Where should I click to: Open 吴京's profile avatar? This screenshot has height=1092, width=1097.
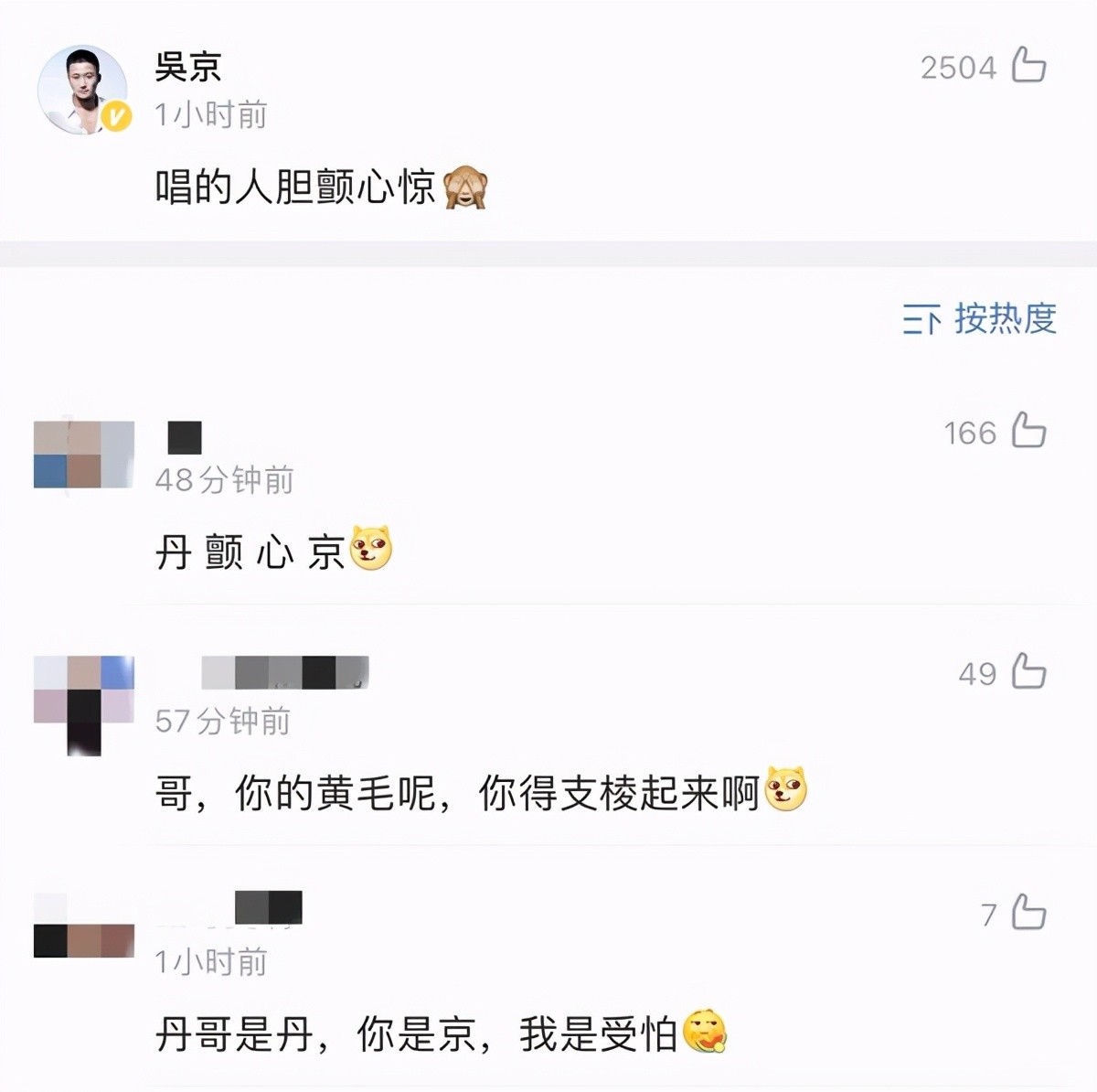pos(82,90)
